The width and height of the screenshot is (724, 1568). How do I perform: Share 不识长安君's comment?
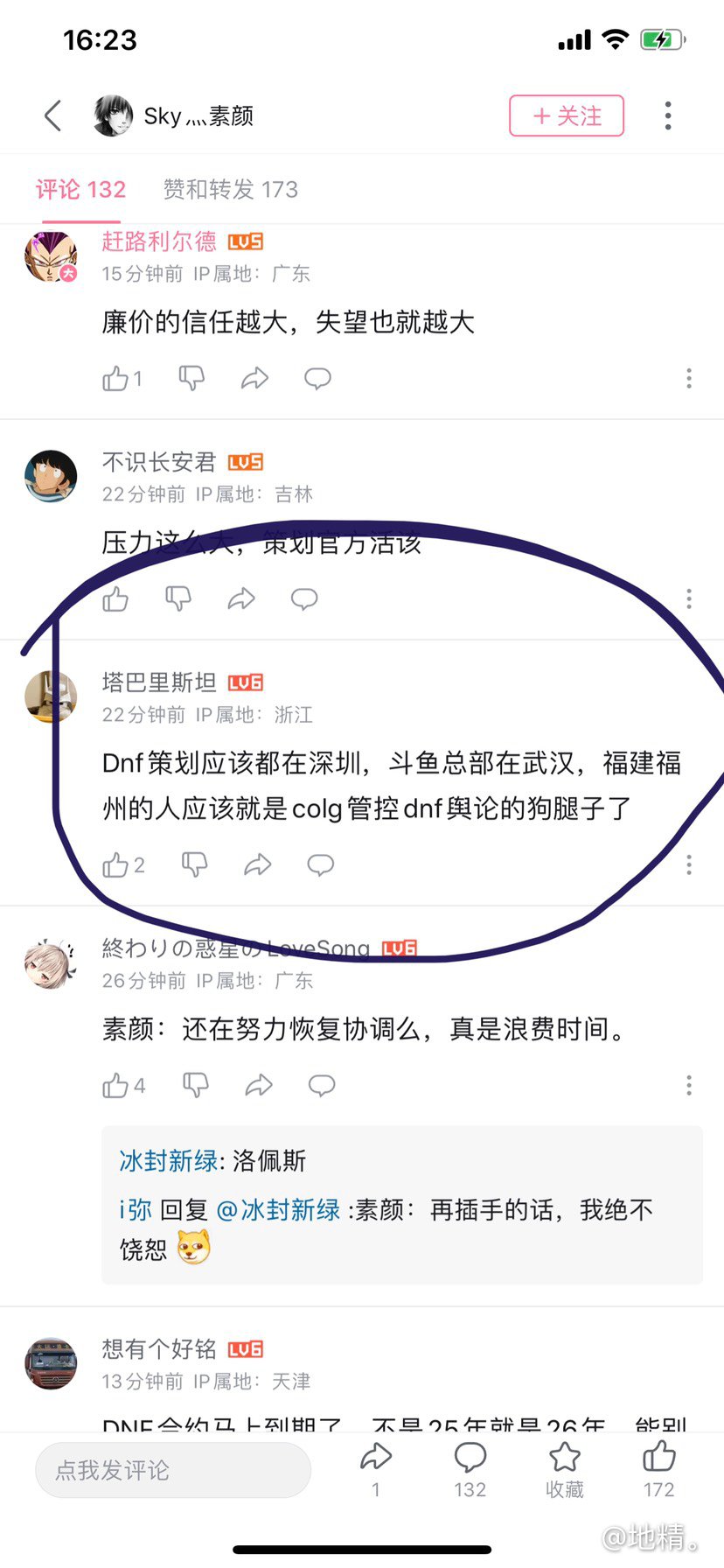[x=241, y=598]
